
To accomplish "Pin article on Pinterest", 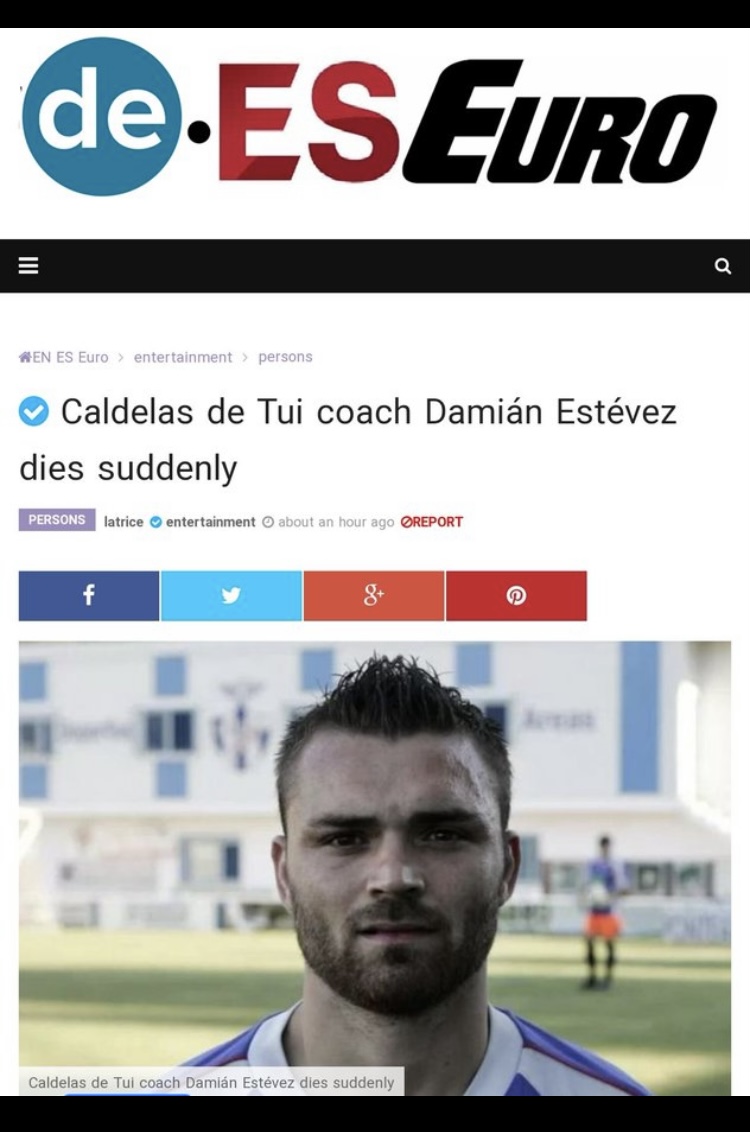I will pos(516,596).
